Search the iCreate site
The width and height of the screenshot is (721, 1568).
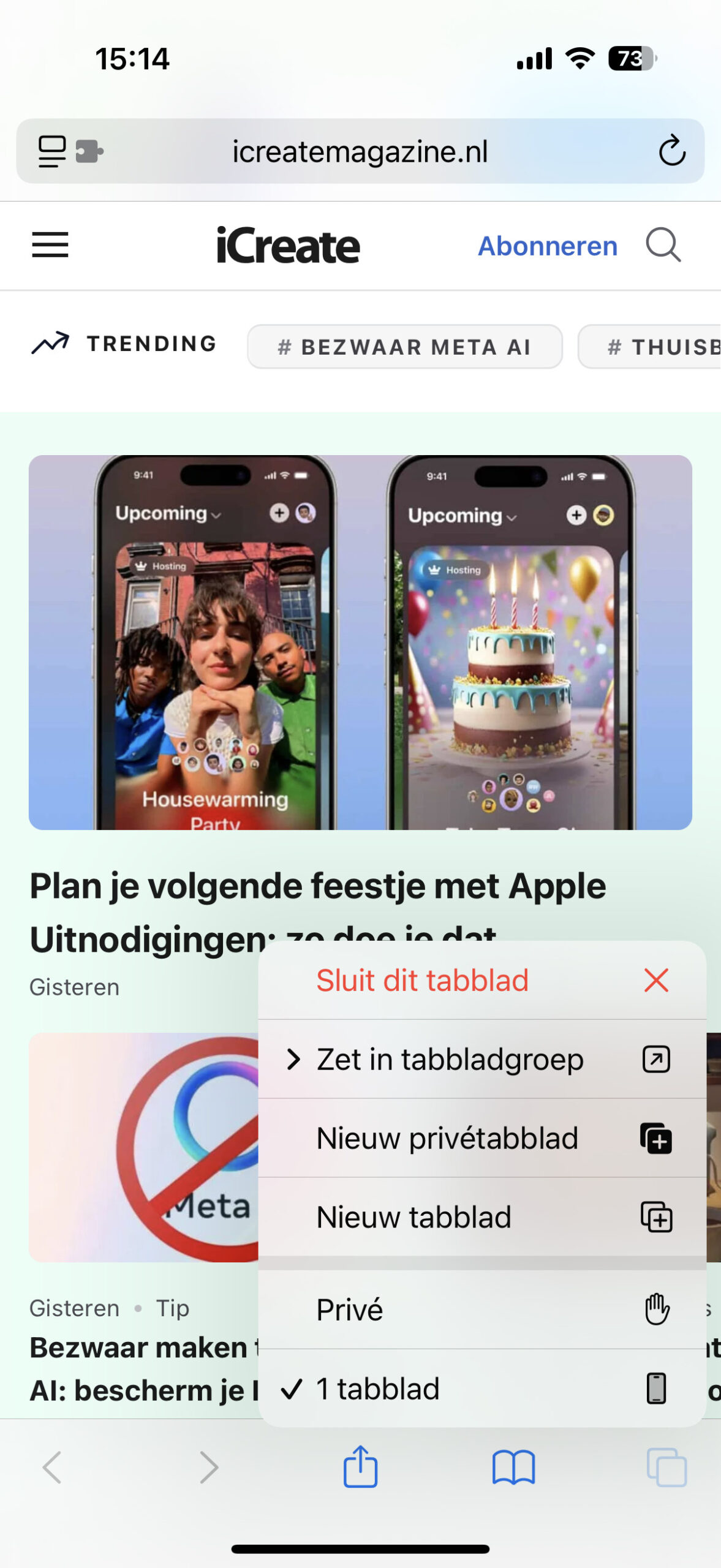click(663, 246)
